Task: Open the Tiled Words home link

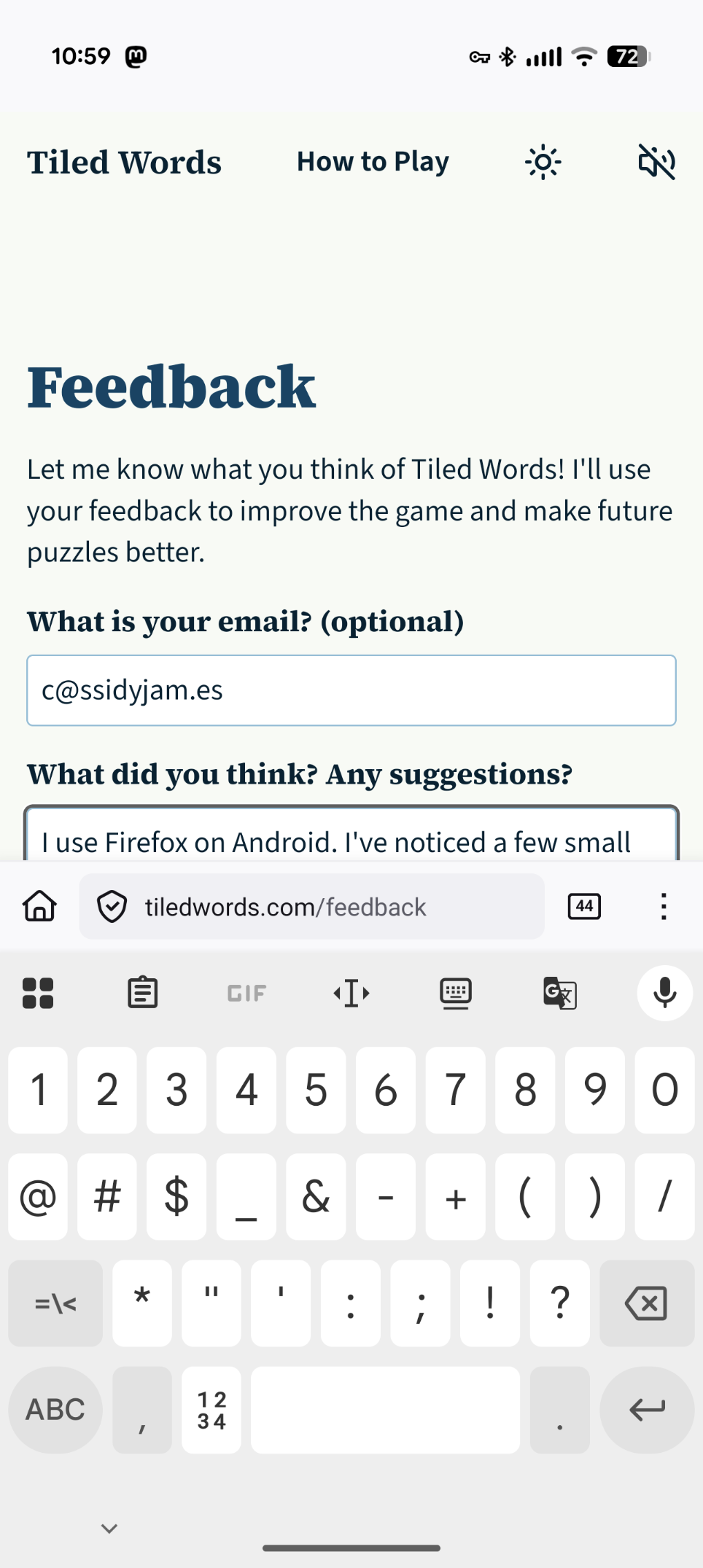Action: 124,162
